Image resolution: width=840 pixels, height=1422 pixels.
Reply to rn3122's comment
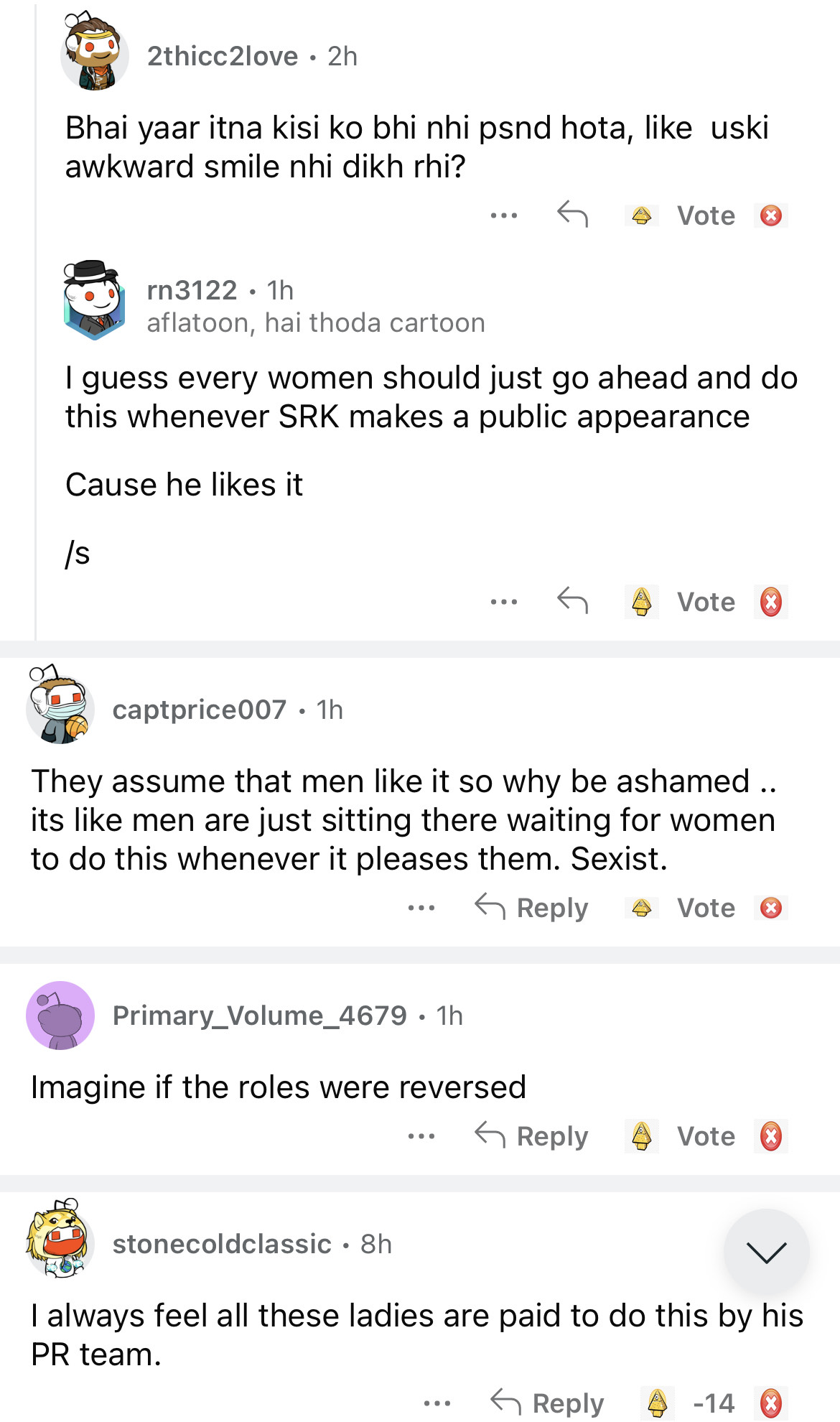572,601
